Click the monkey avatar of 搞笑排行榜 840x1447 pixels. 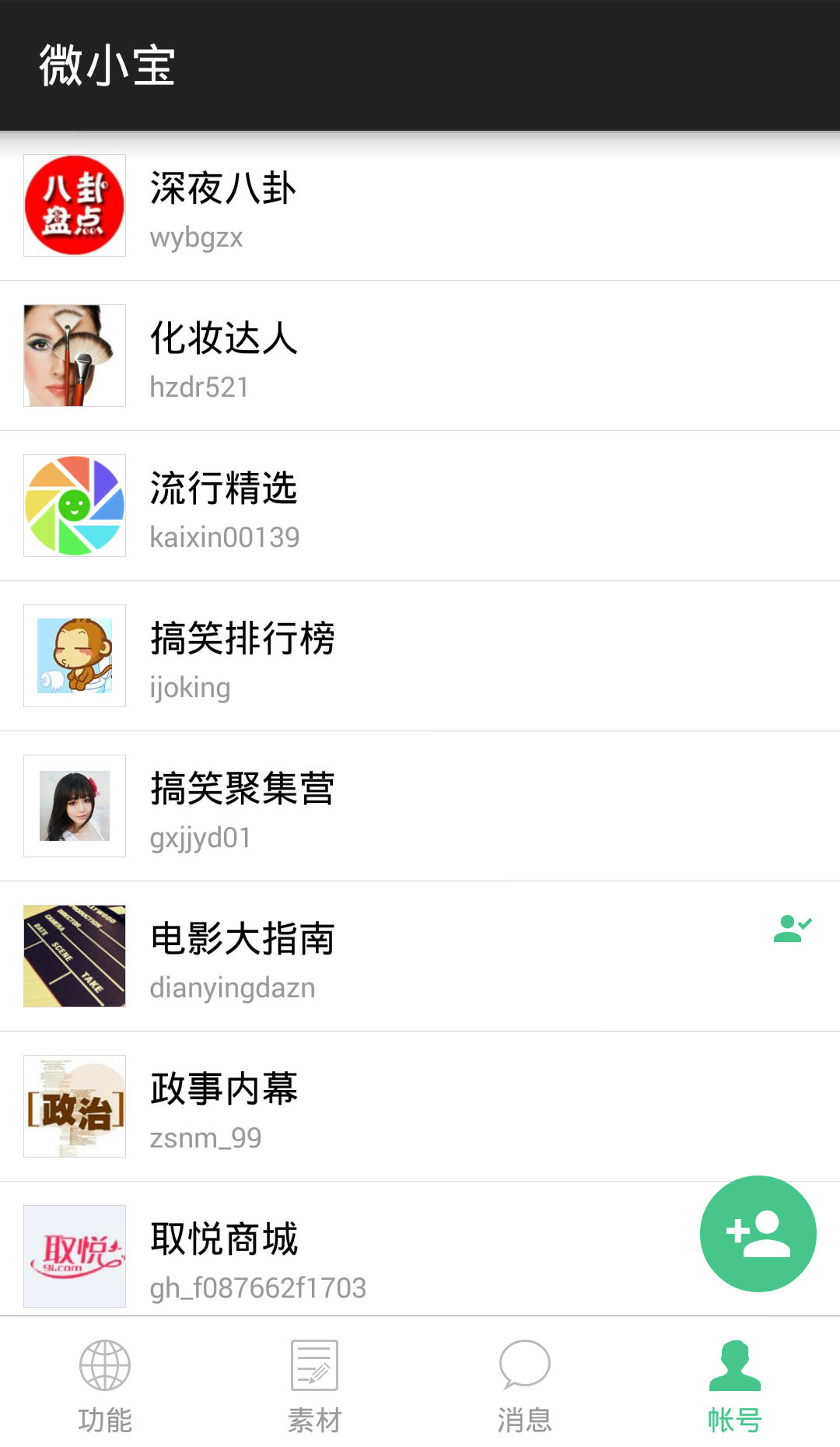point(74,656)
